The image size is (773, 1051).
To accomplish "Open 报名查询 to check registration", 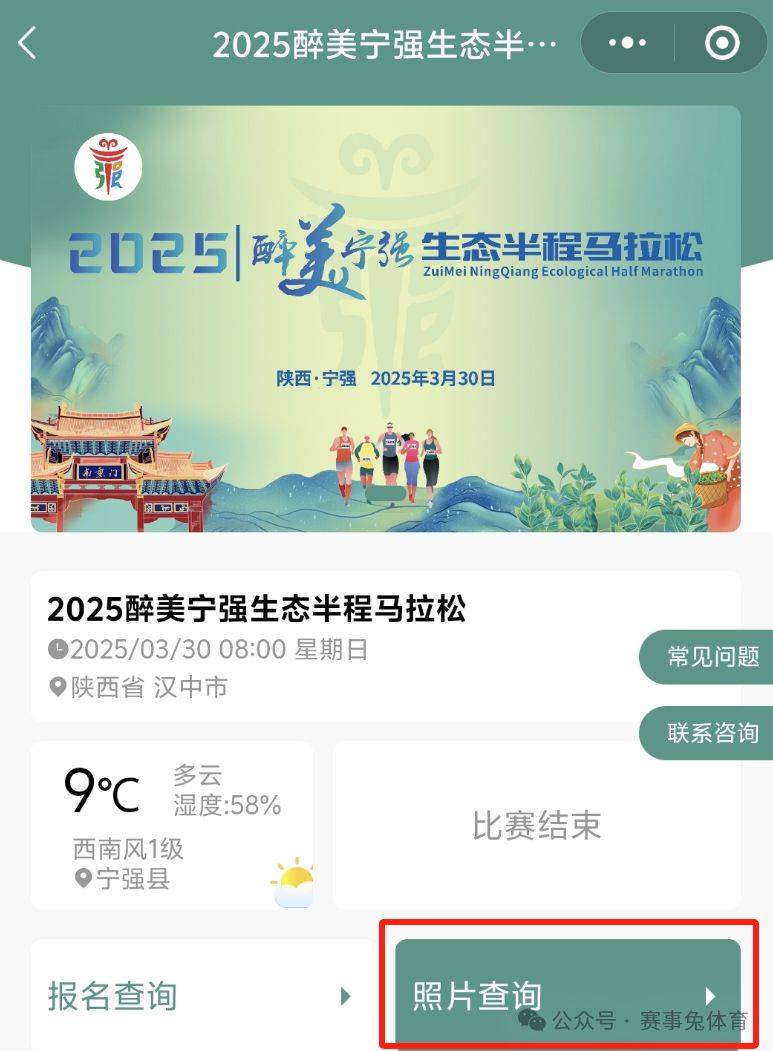I will tap(113, 996).
